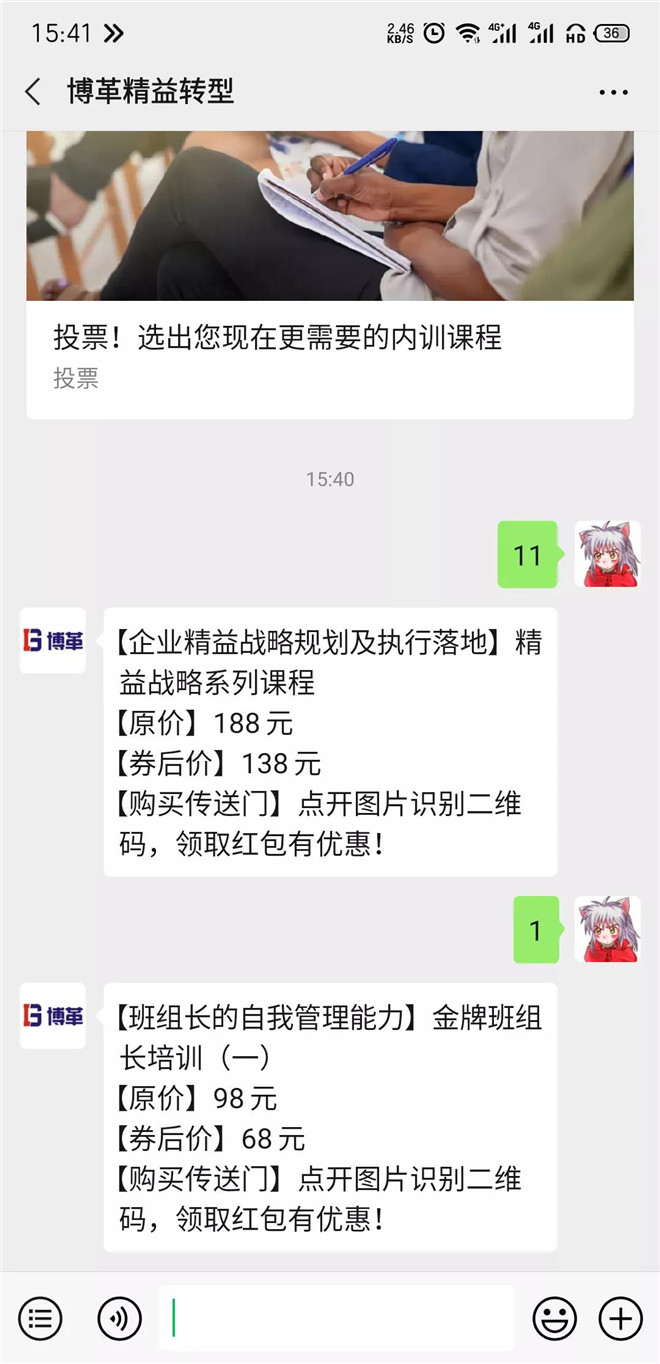Switch to the account's service menu icon
660x1364 pixels.
point(40,1319)
